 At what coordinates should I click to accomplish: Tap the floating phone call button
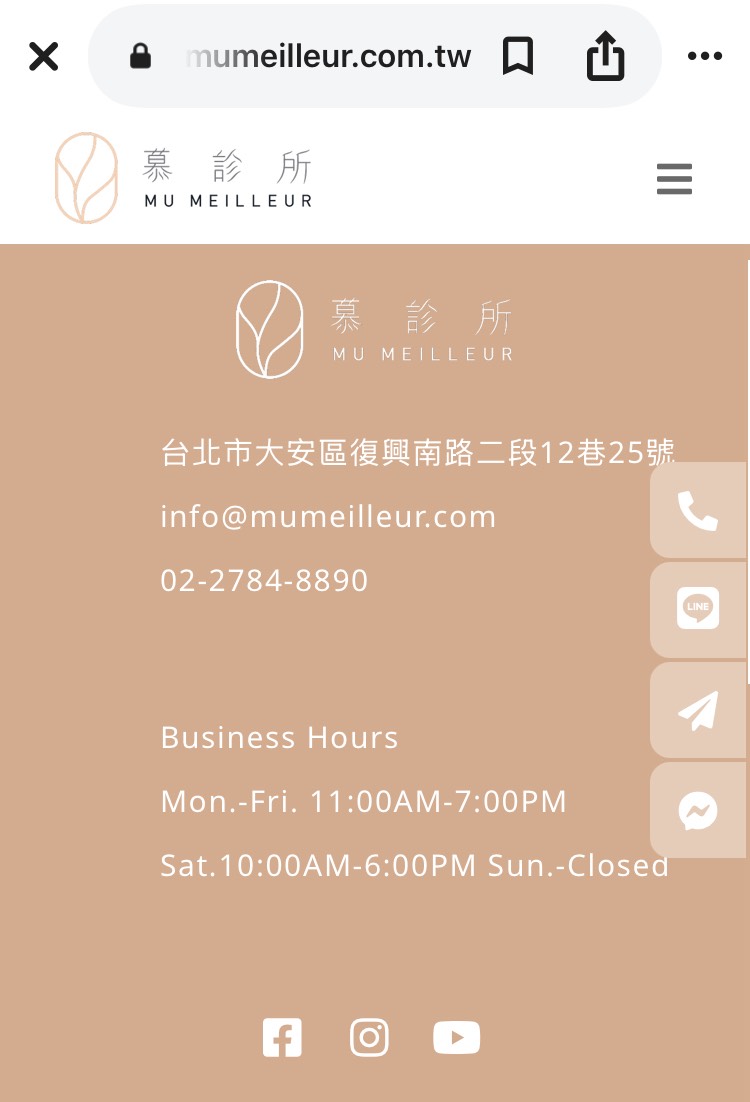698,511
